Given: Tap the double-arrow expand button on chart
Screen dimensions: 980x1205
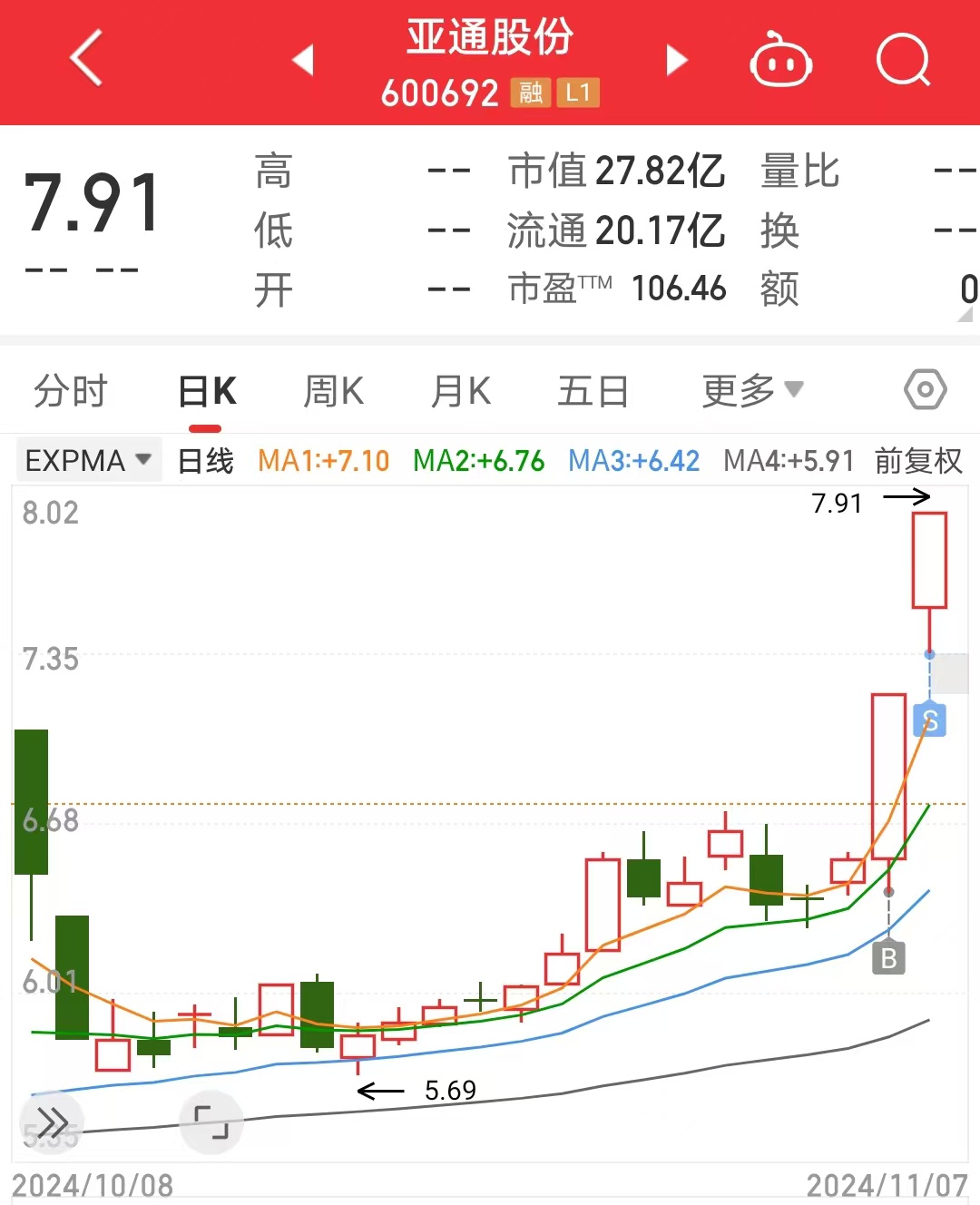Looking at the screenshot, I should point(52,1123).
